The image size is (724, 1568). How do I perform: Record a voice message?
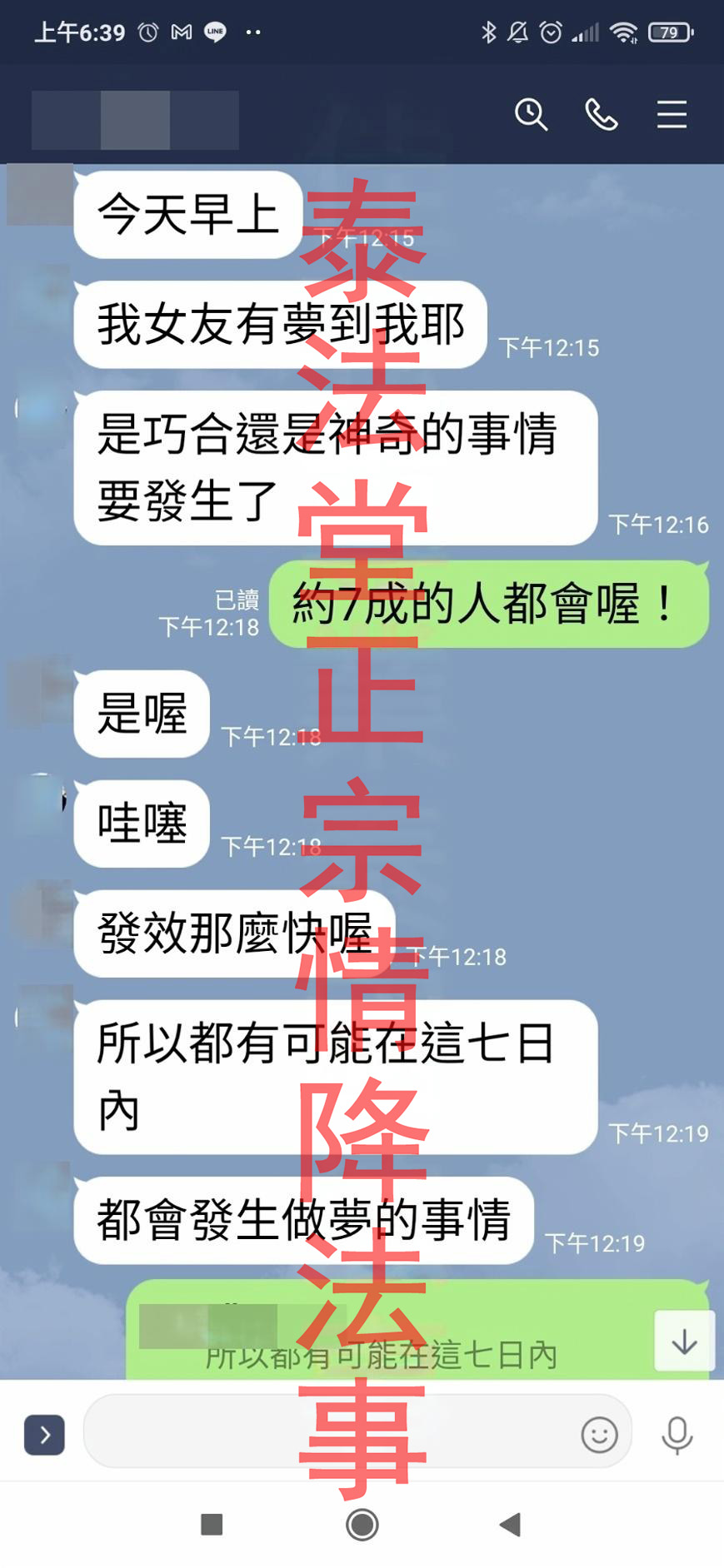pyautogui.click(x=677, y=1435)
